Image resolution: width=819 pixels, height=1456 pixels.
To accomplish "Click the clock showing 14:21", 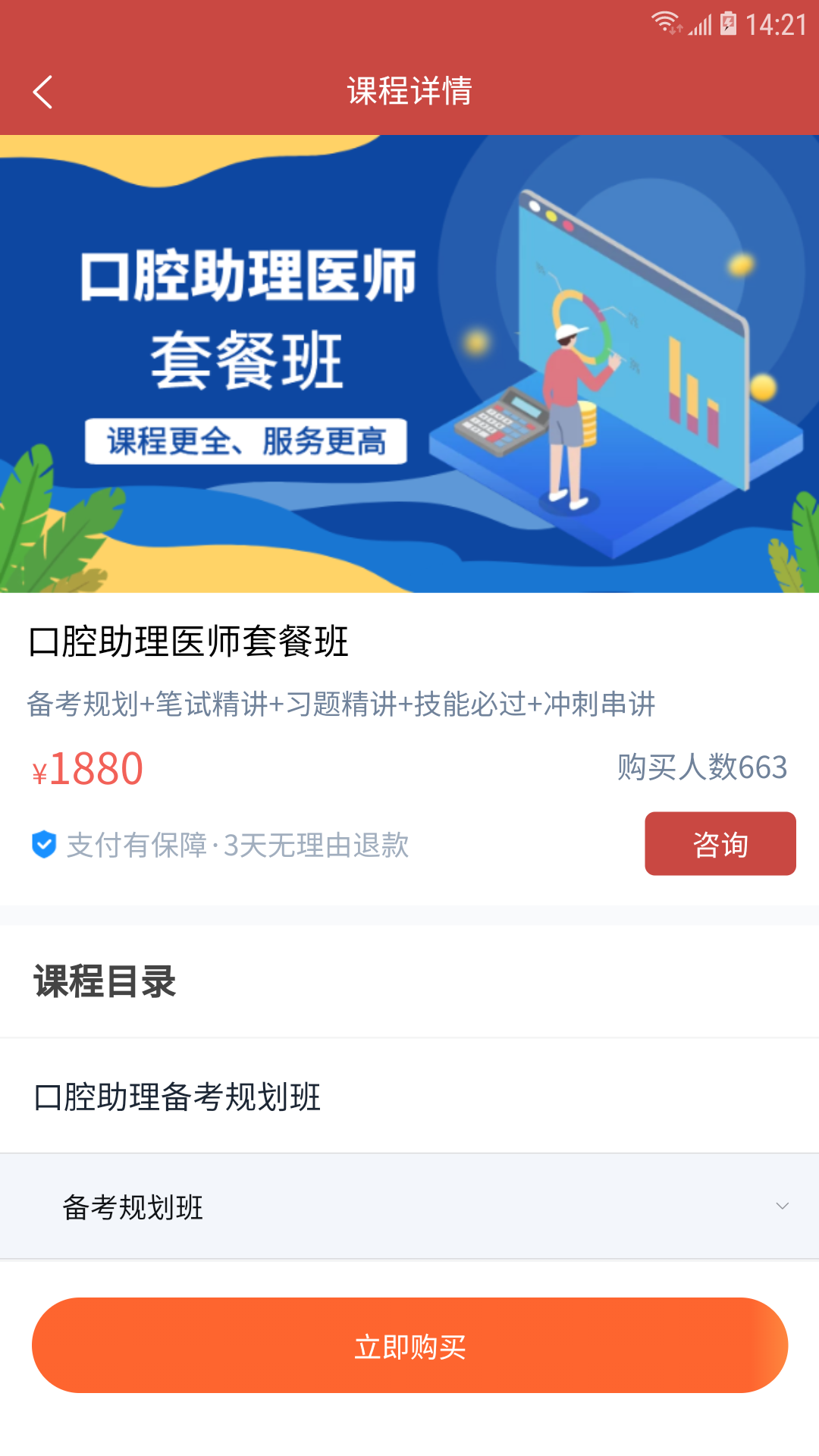I will pos(777,23).
